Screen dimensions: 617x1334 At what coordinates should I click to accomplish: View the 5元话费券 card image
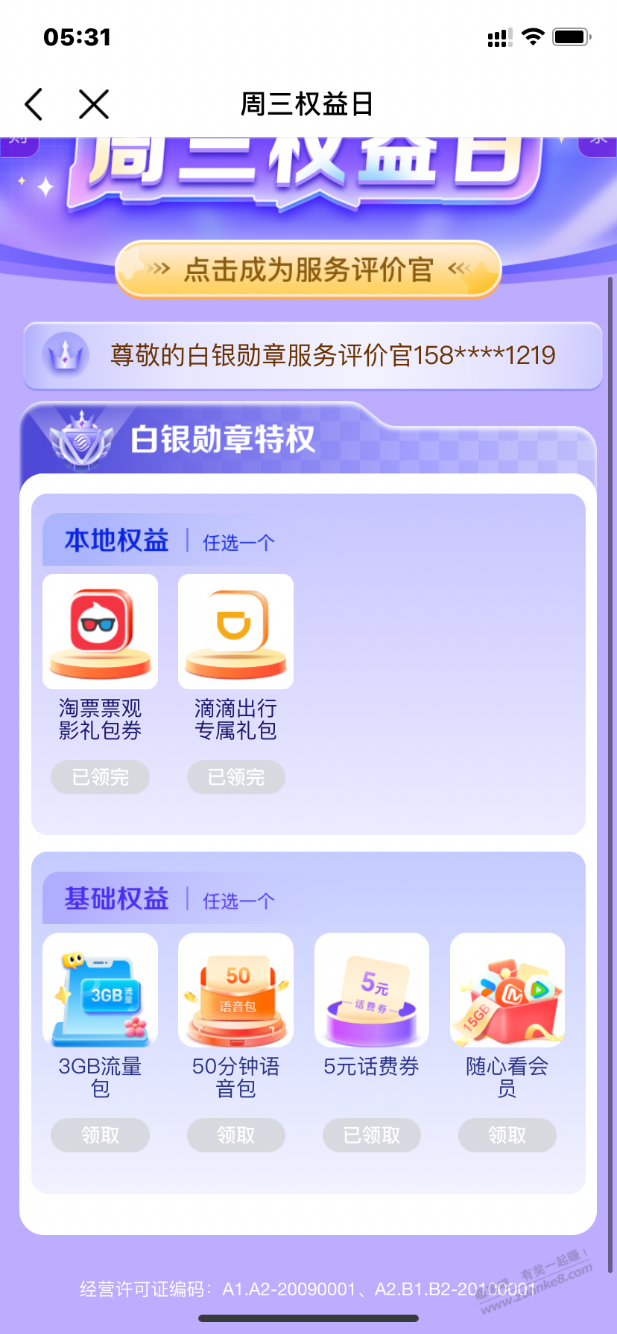pyautogui.click(x=371, y=990)
